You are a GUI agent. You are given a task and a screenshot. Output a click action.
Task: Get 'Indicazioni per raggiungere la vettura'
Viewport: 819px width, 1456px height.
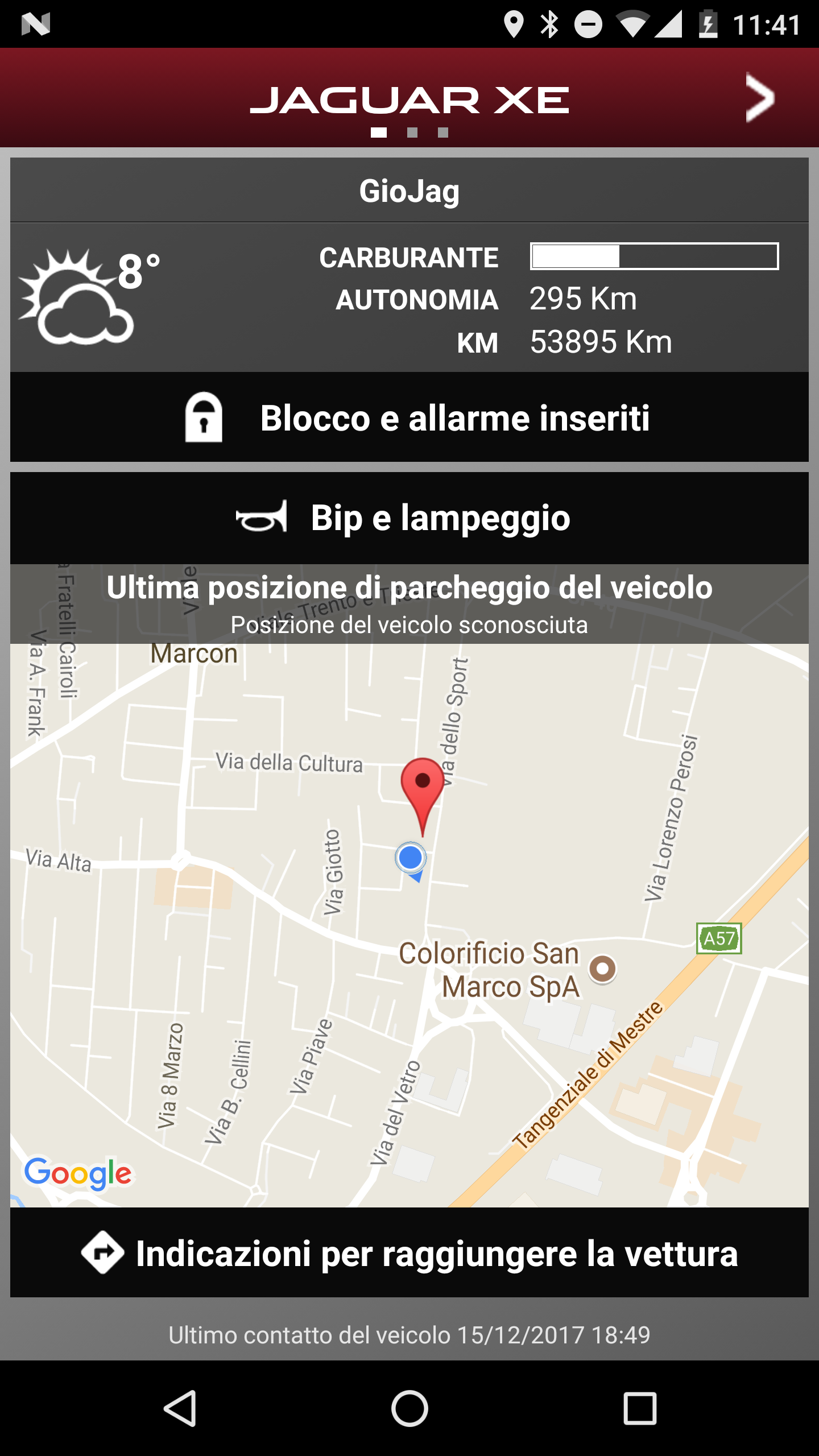pos(409,1253)
